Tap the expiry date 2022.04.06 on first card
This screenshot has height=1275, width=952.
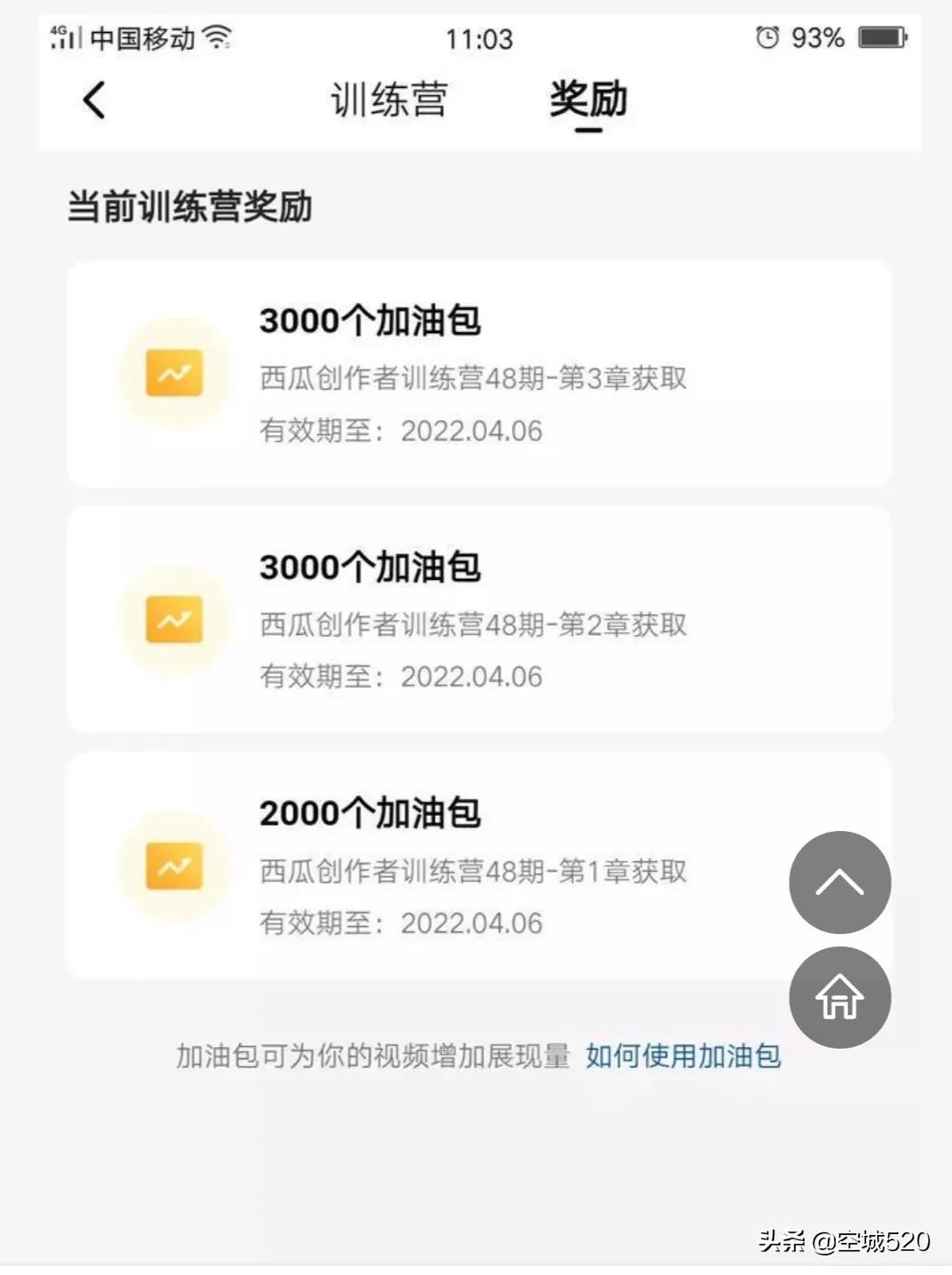click(x=471, y=432)
